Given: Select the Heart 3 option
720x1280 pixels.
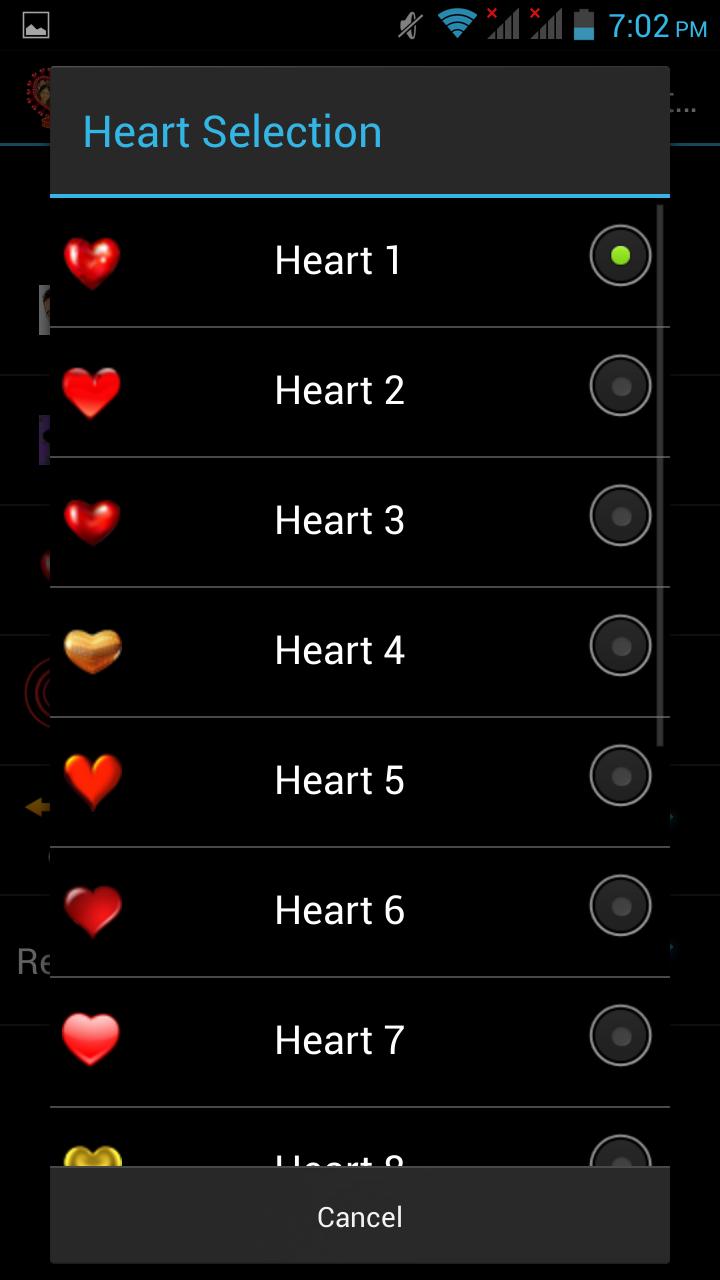Looking at the screenshot, I should 359,522.
